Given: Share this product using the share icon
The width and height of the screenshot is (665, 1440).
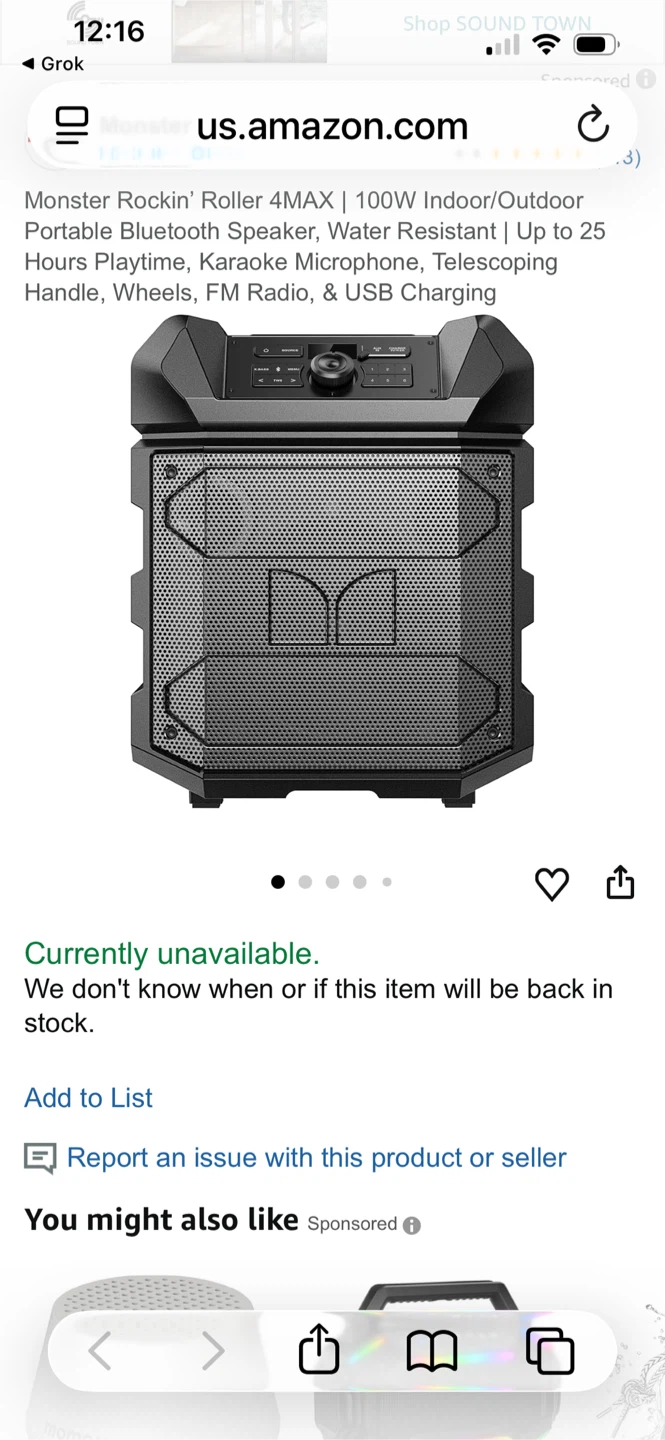Looking at the screenshot, I should tap(620, 882).
